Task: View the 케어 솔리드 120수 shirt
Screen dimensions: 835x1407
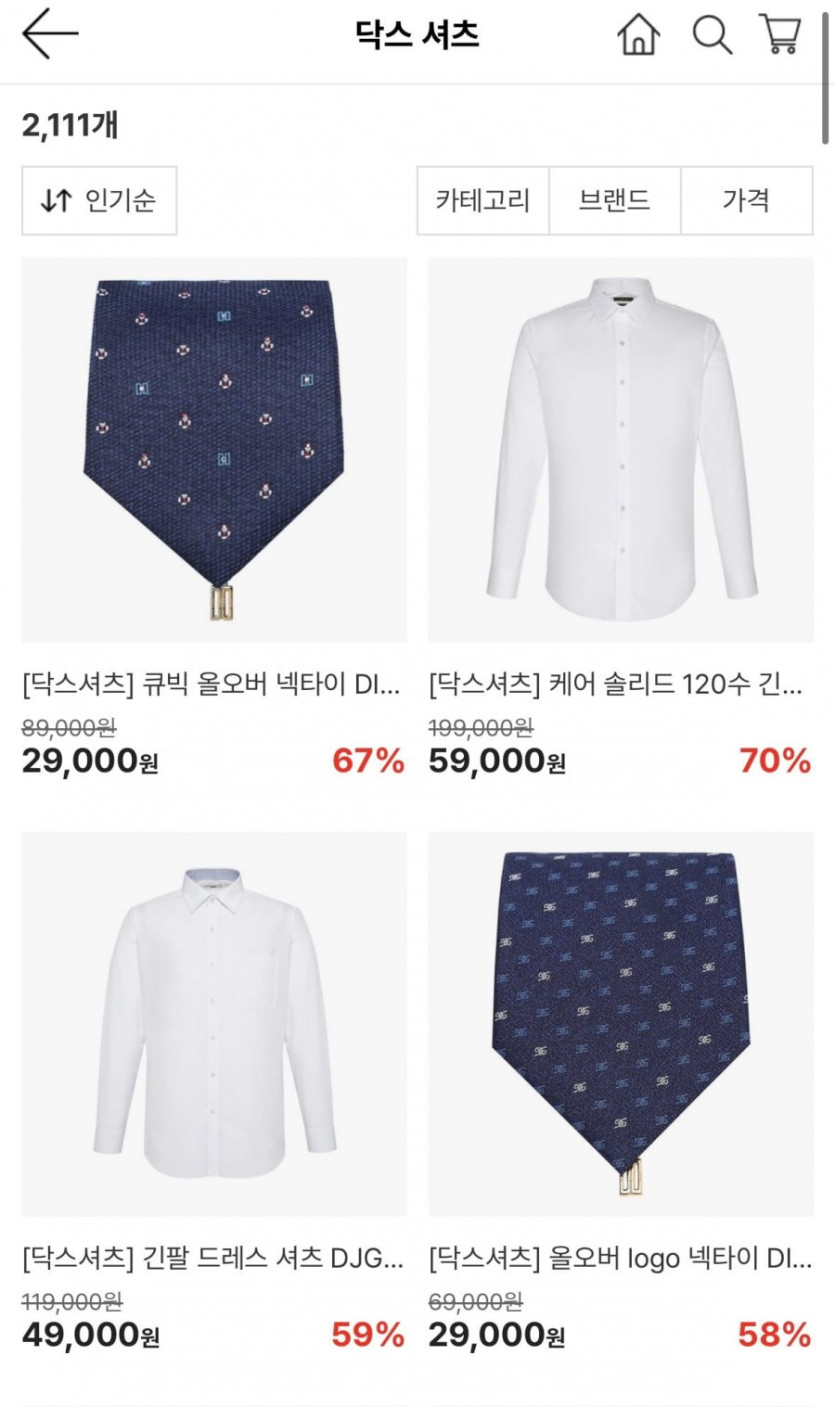Action: [x=620, y=450]
